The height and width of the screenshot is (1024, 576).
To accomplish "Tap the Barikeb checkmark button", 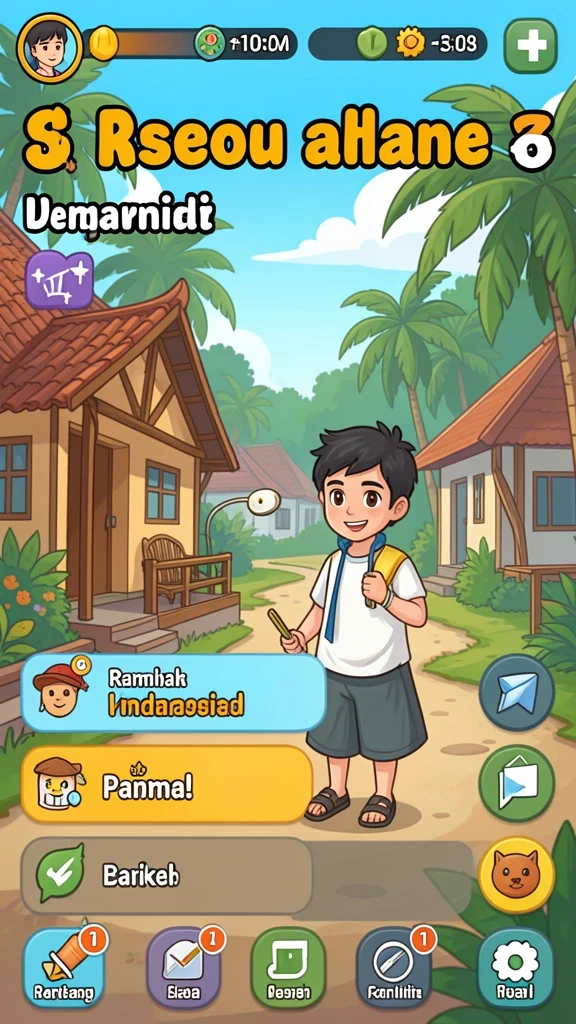I will [x=167, y=876].
